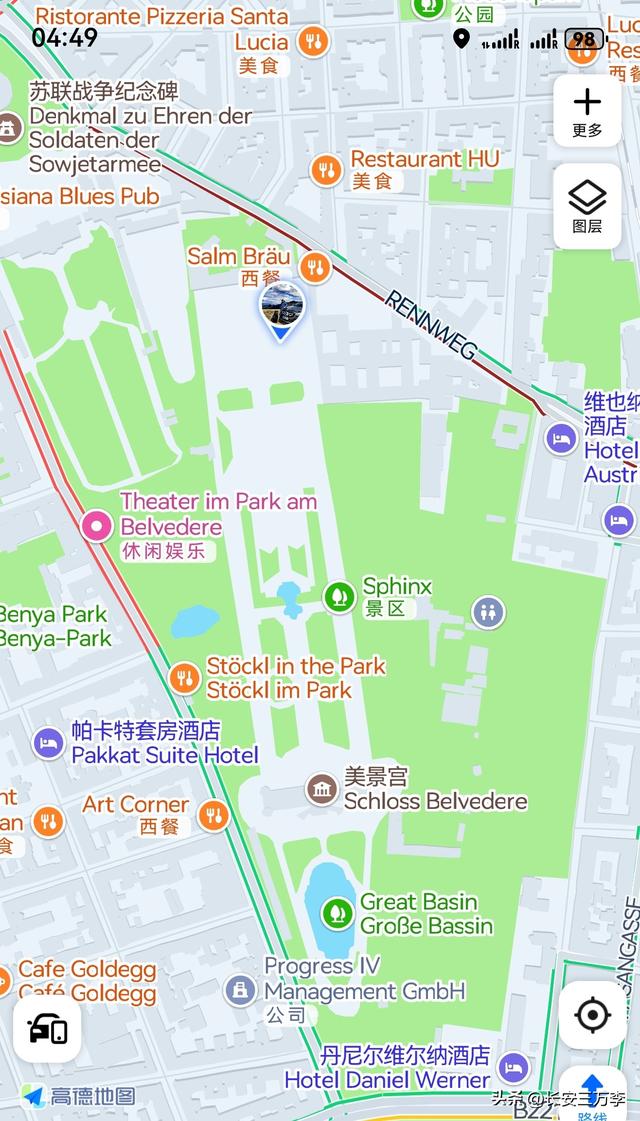This screenshot has height=1121, width=640.
Task: Select the Pakkat Suite Hotel marker
Action: [x=48, y=742]
